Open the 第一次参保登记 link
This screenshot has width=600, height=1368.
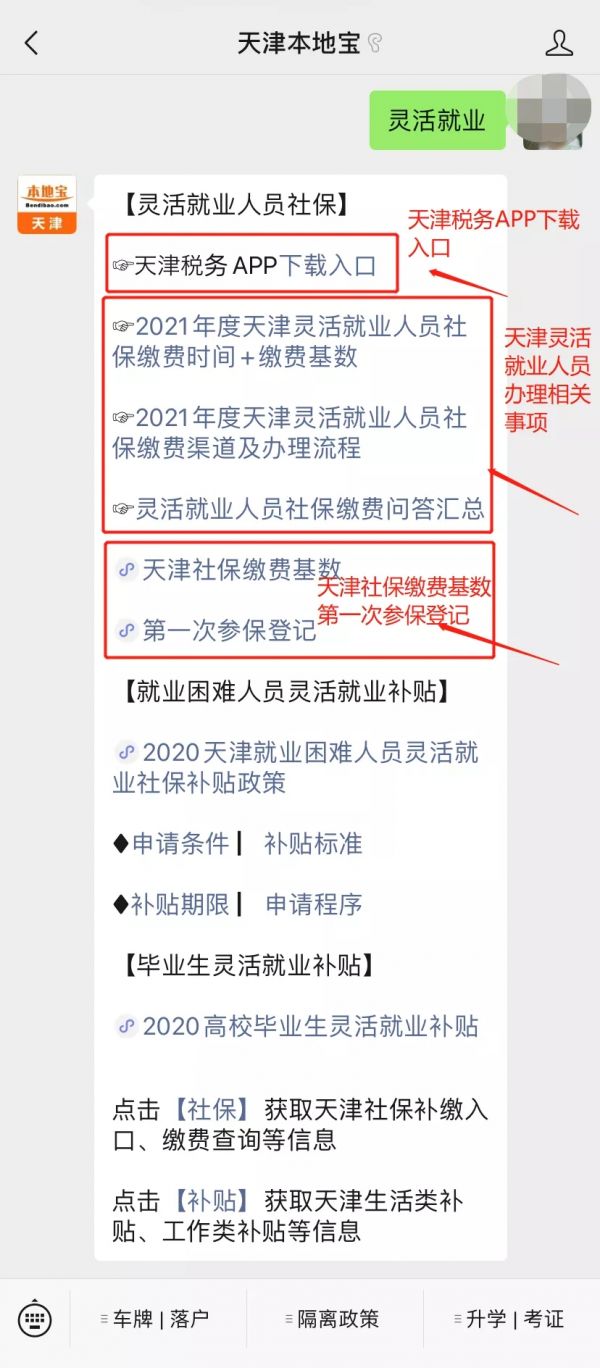[216, 630]
